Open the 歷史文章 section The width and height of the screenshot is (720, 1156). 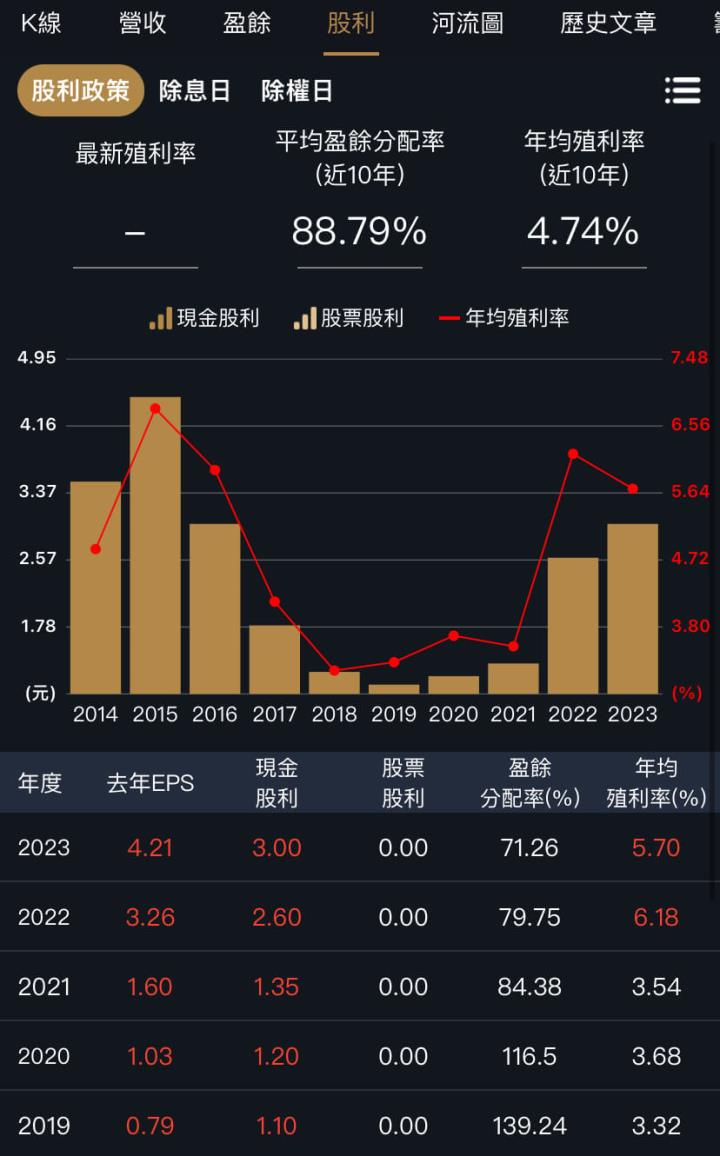608,23
